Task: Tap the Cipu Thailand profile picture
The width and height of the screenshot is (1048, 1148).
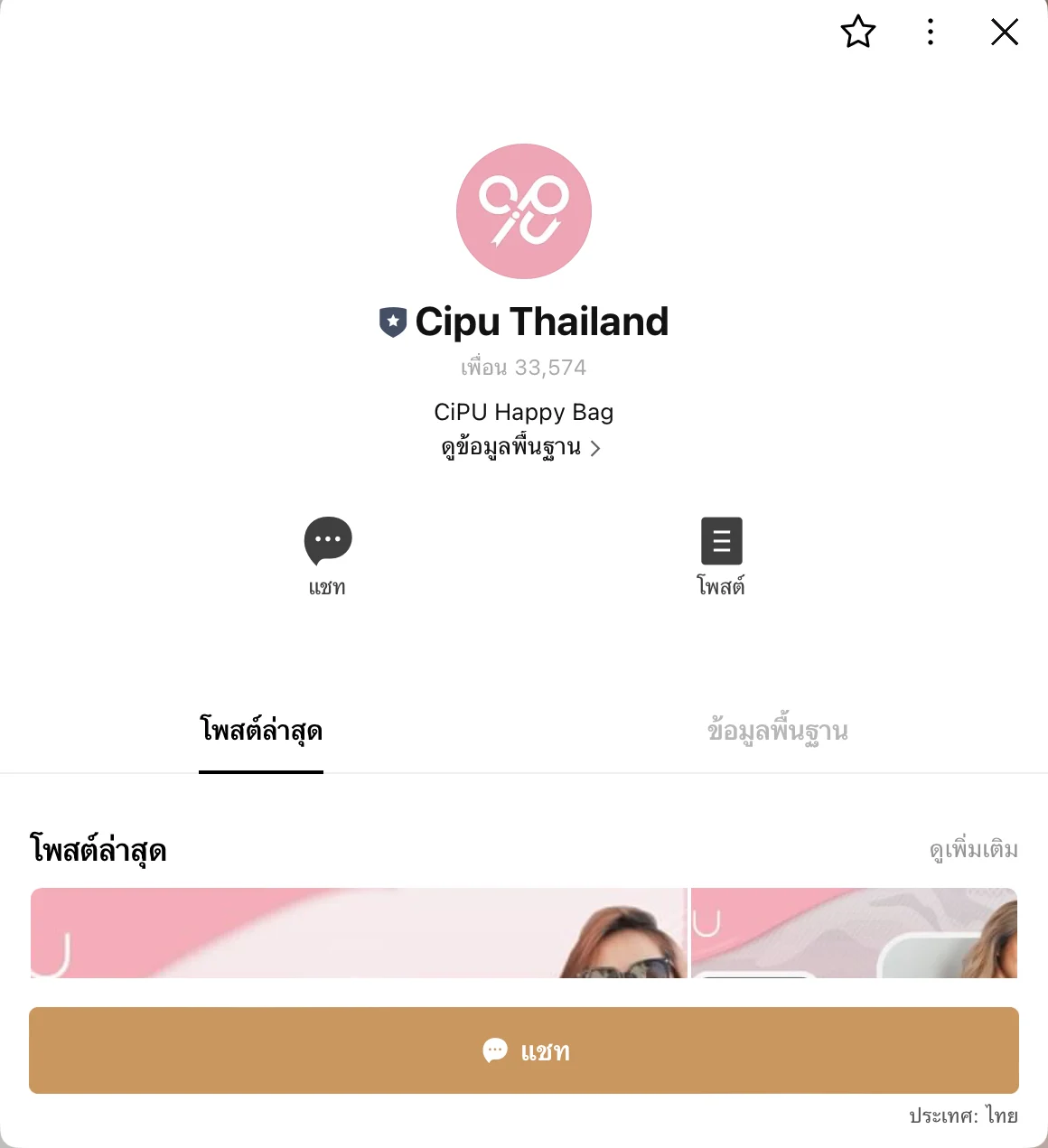Action: [524, 211]
